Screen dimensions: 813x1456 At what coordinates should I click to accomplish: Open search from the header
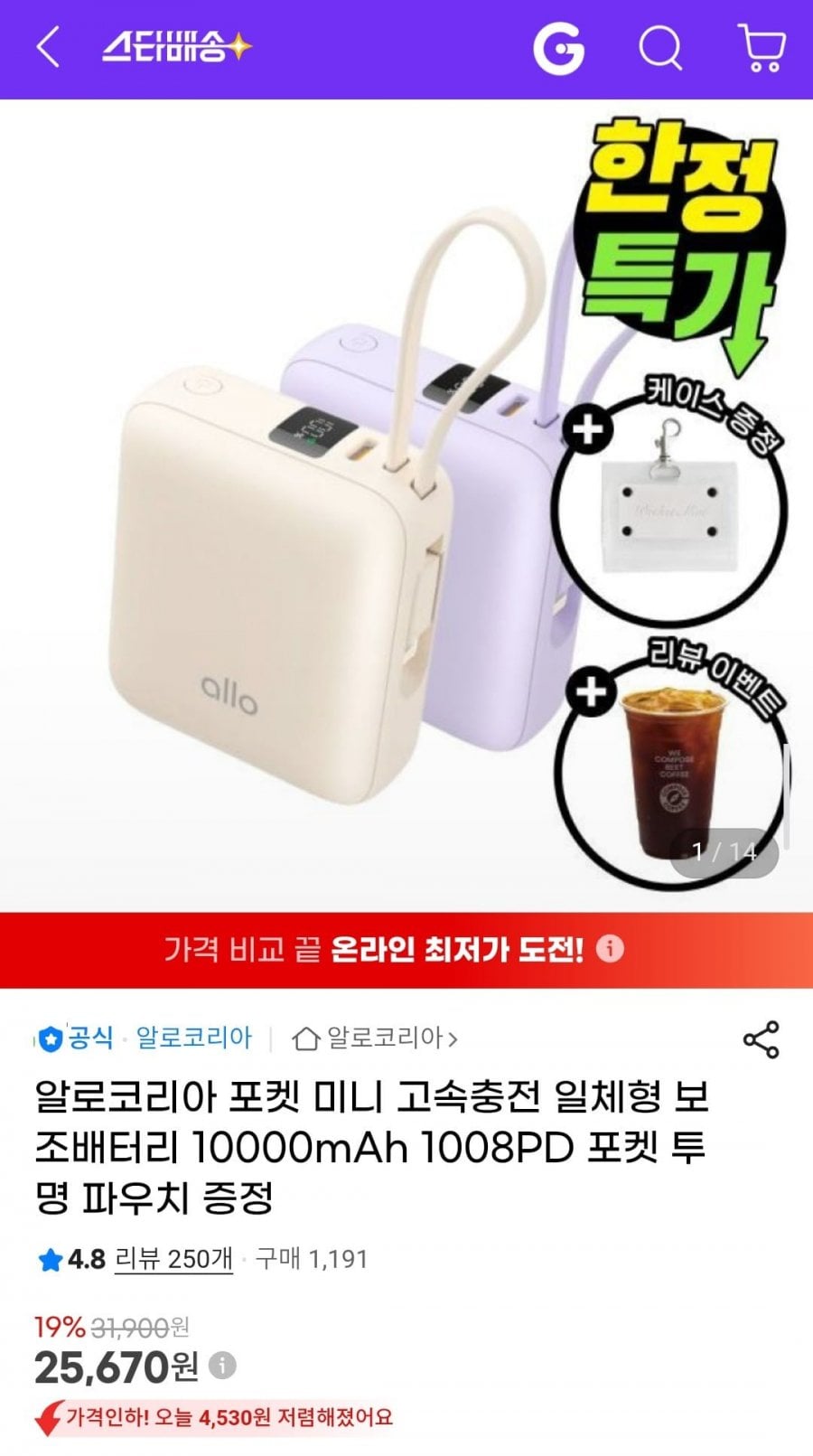coord(661,48)
